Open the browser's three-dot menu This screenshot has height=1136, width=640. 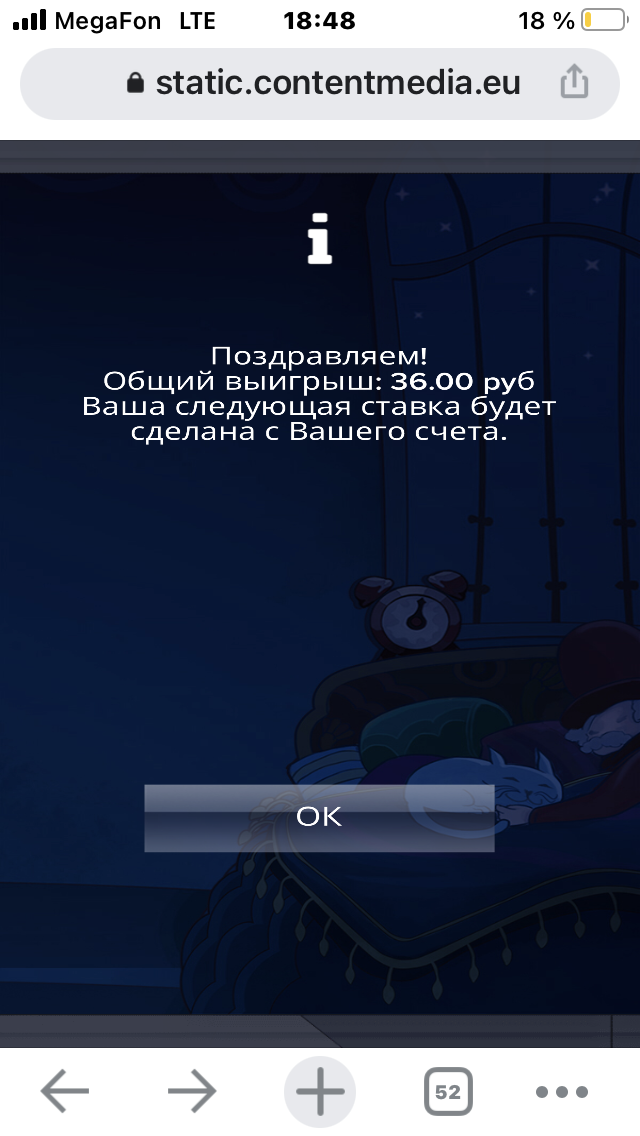pyautogui.click(x=562, y=1091)
